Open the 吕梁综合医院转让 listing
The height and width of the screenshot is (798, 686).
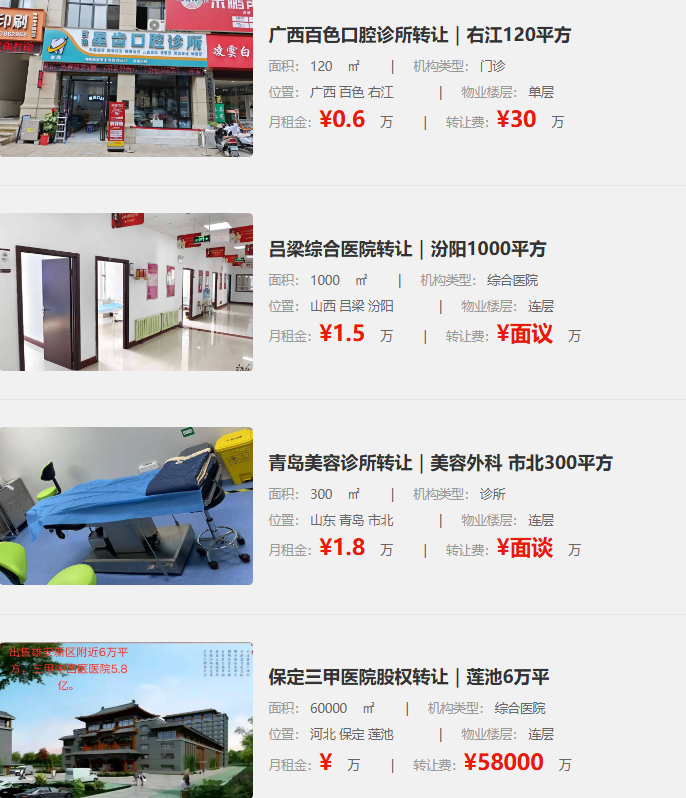(x=408, y=249)
